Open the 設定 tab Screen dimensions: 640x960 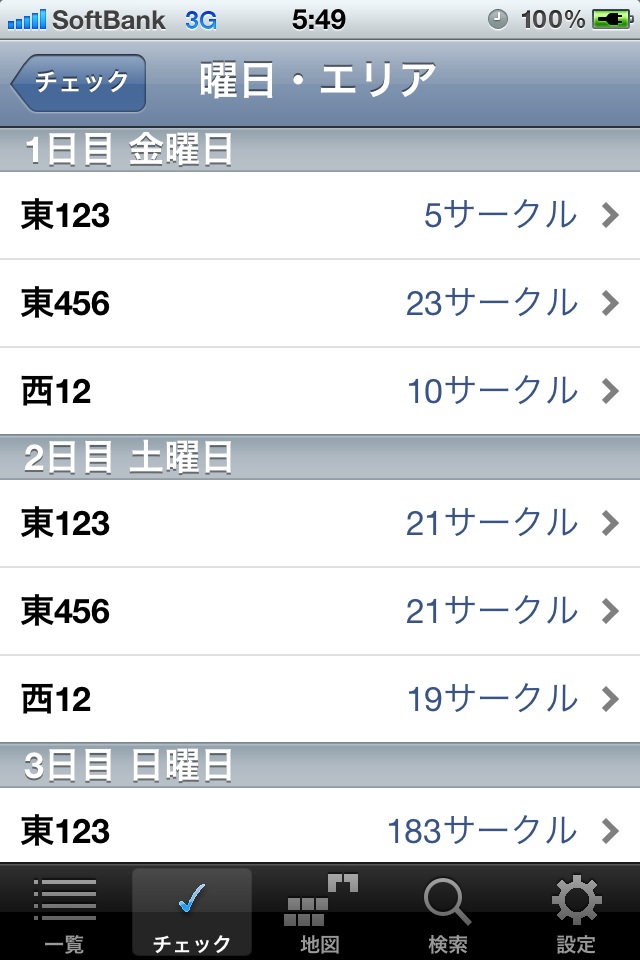pyautogui.click(x=576, y=912)
